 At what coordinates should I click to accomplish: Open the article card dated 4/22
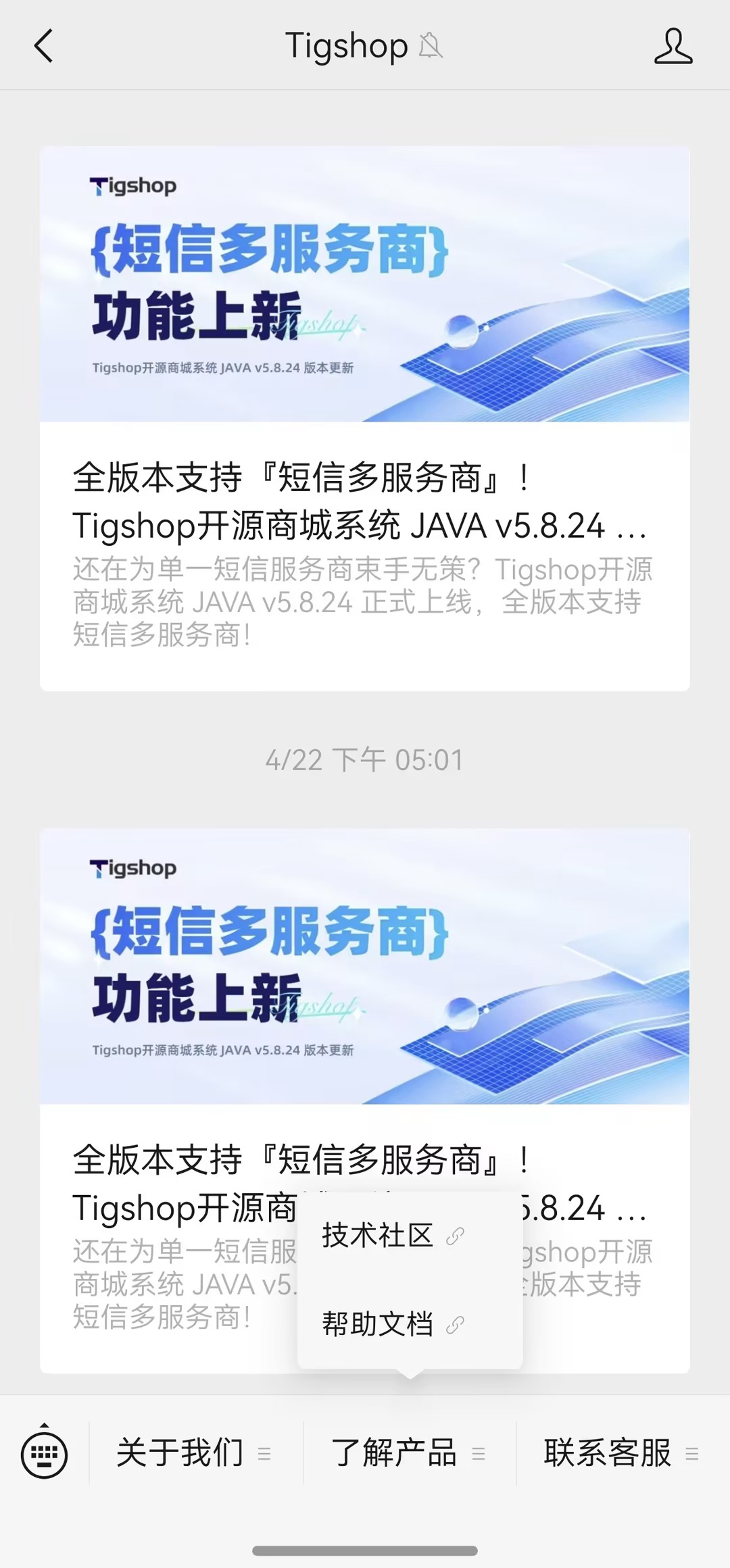(364, 1013)
